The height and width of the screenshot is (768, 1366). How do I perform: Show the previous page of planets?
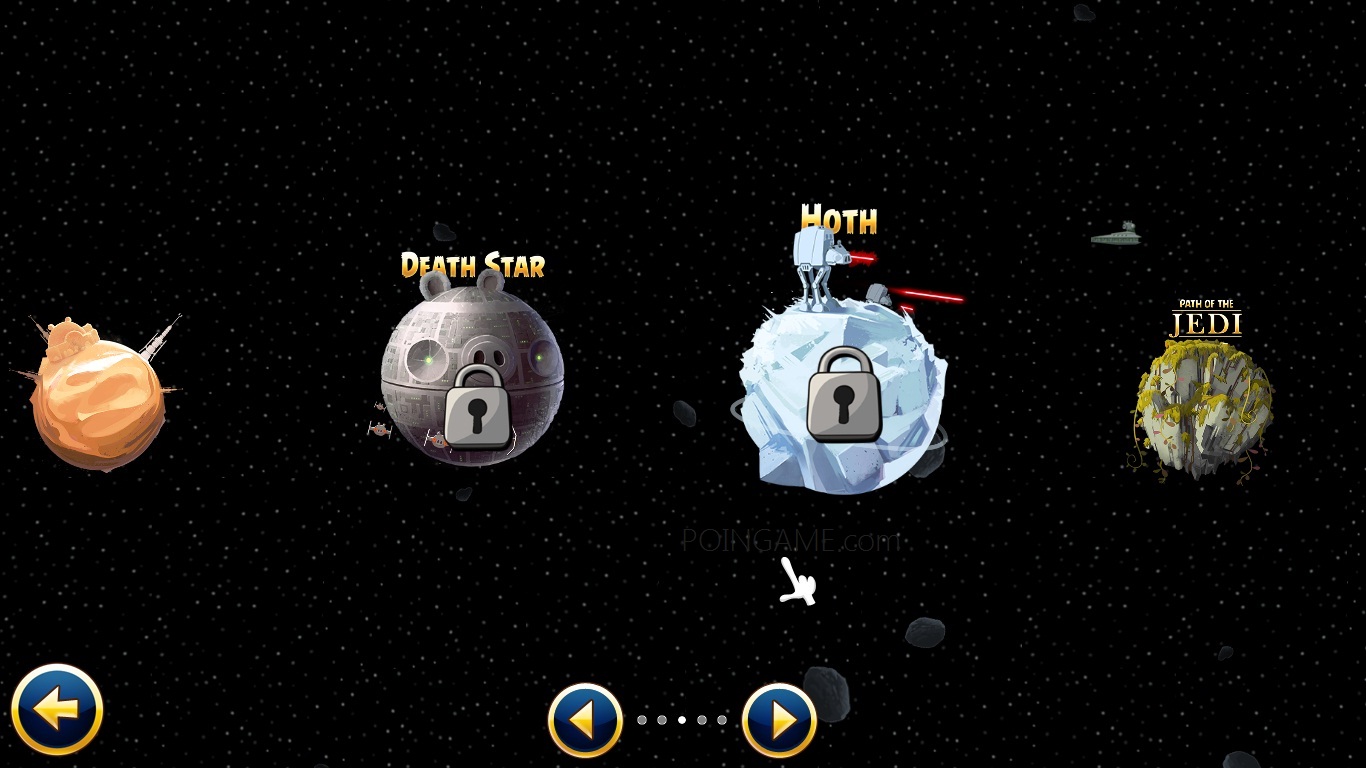click(x=585, y=720)
